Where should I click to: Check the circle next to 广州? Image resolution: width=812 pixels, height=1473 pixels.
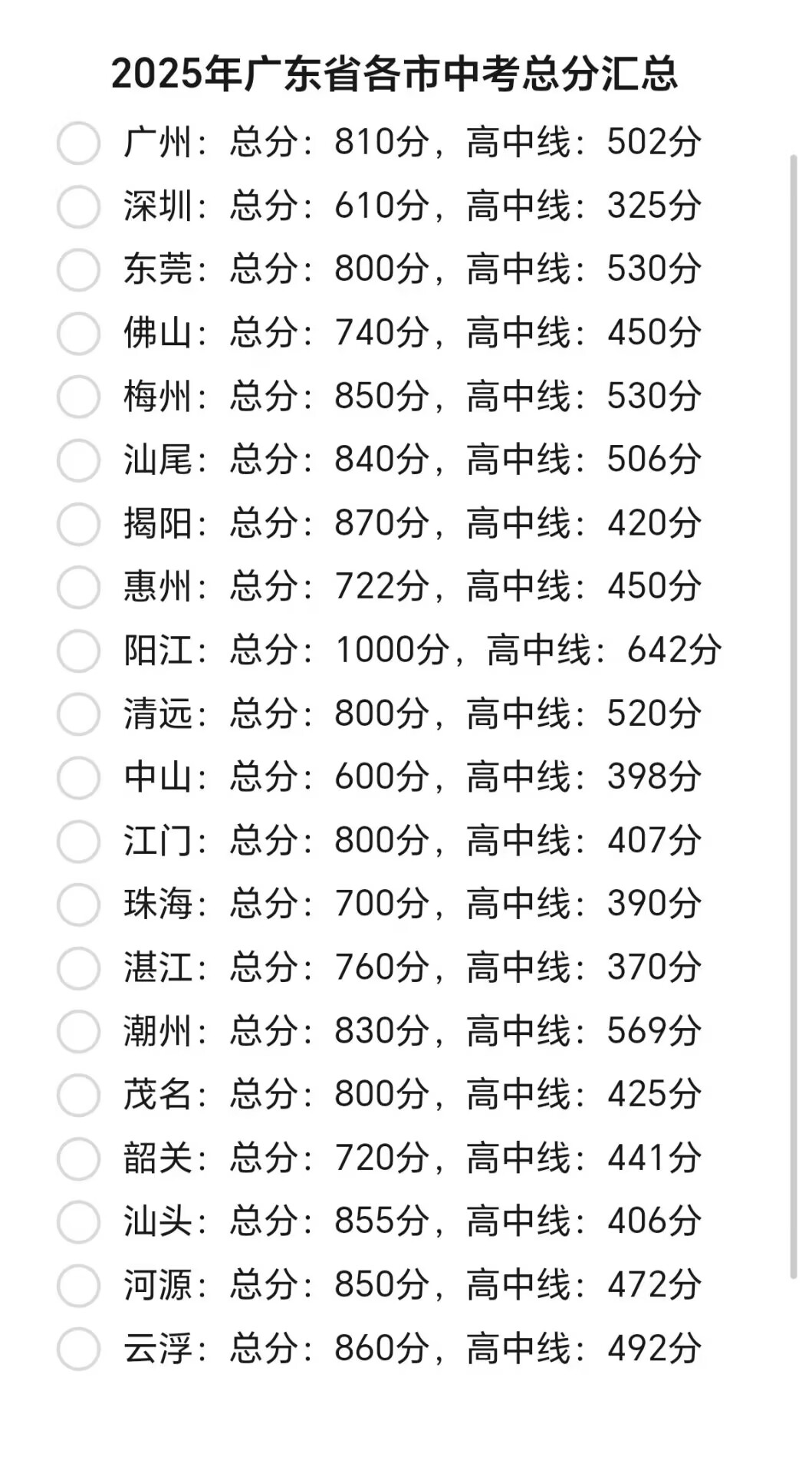pyautogui.click(x=78, y=143)
